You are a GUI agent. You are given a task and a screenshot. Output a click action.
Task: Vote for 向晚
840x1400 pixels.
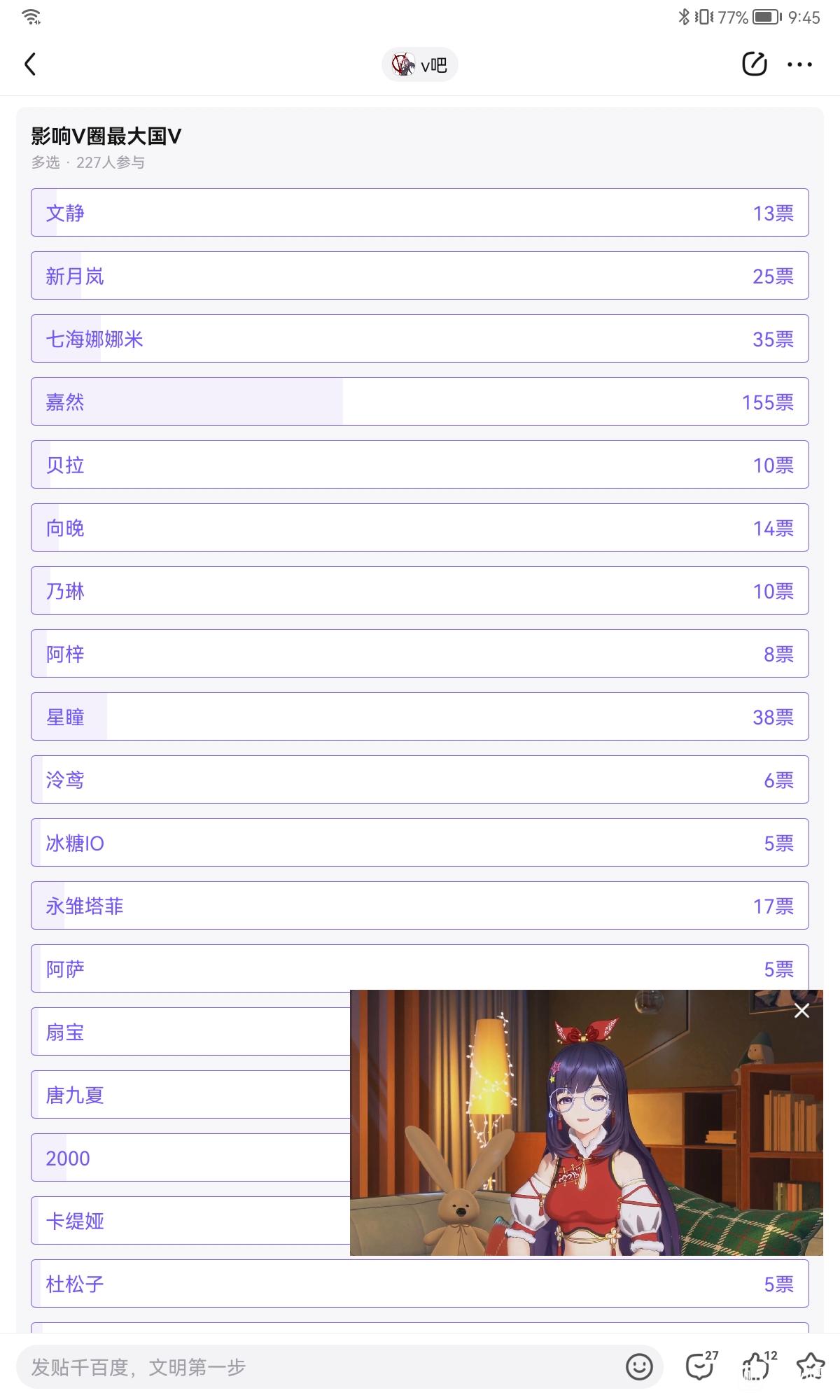pyautogui.click(x=420, y=527)
